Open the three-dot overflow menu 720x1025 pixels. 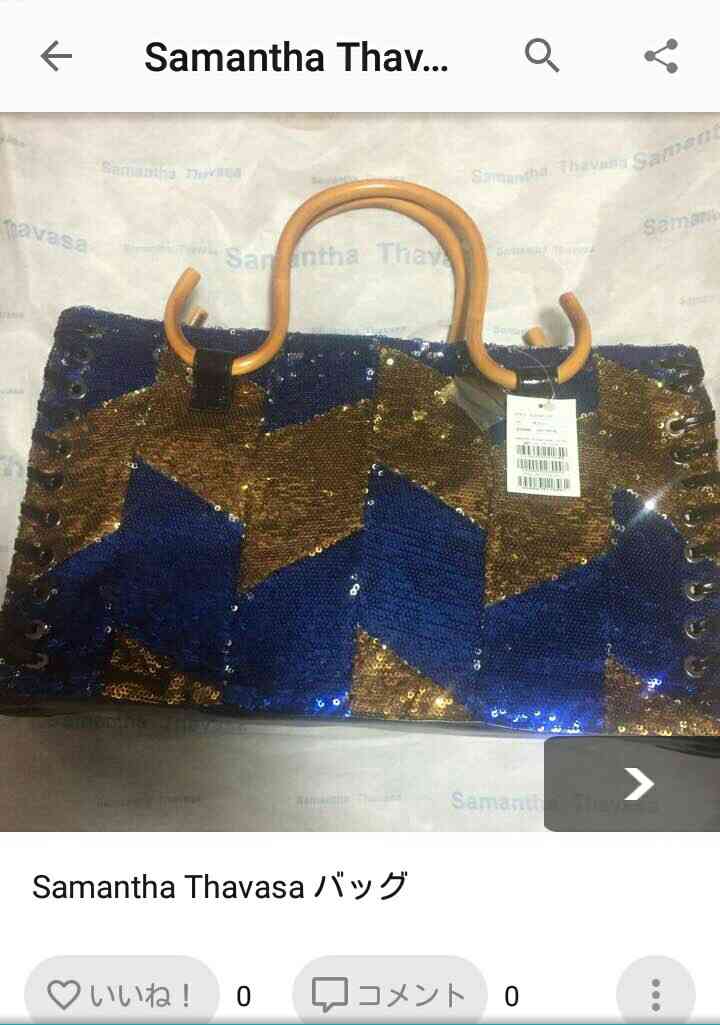655,994
